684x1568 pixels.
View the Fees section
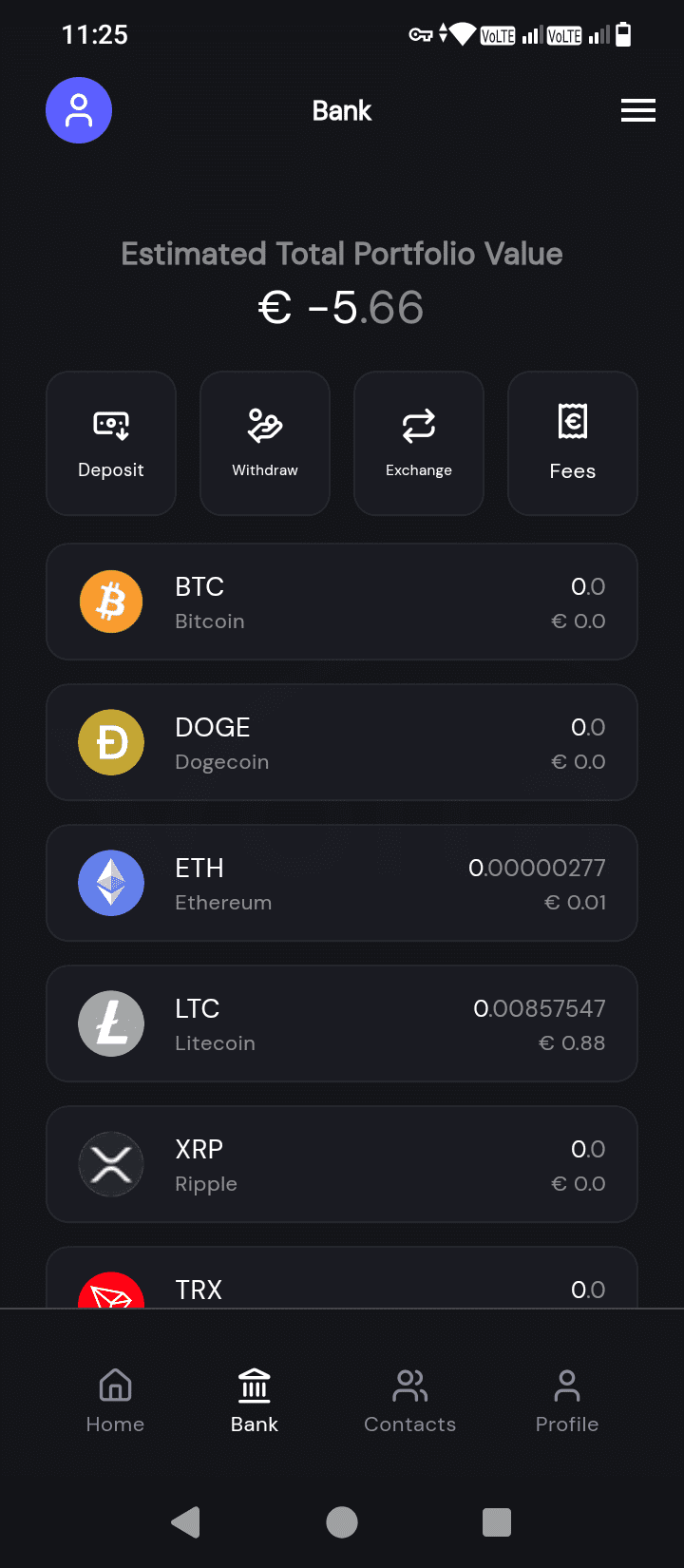[573, 443]
